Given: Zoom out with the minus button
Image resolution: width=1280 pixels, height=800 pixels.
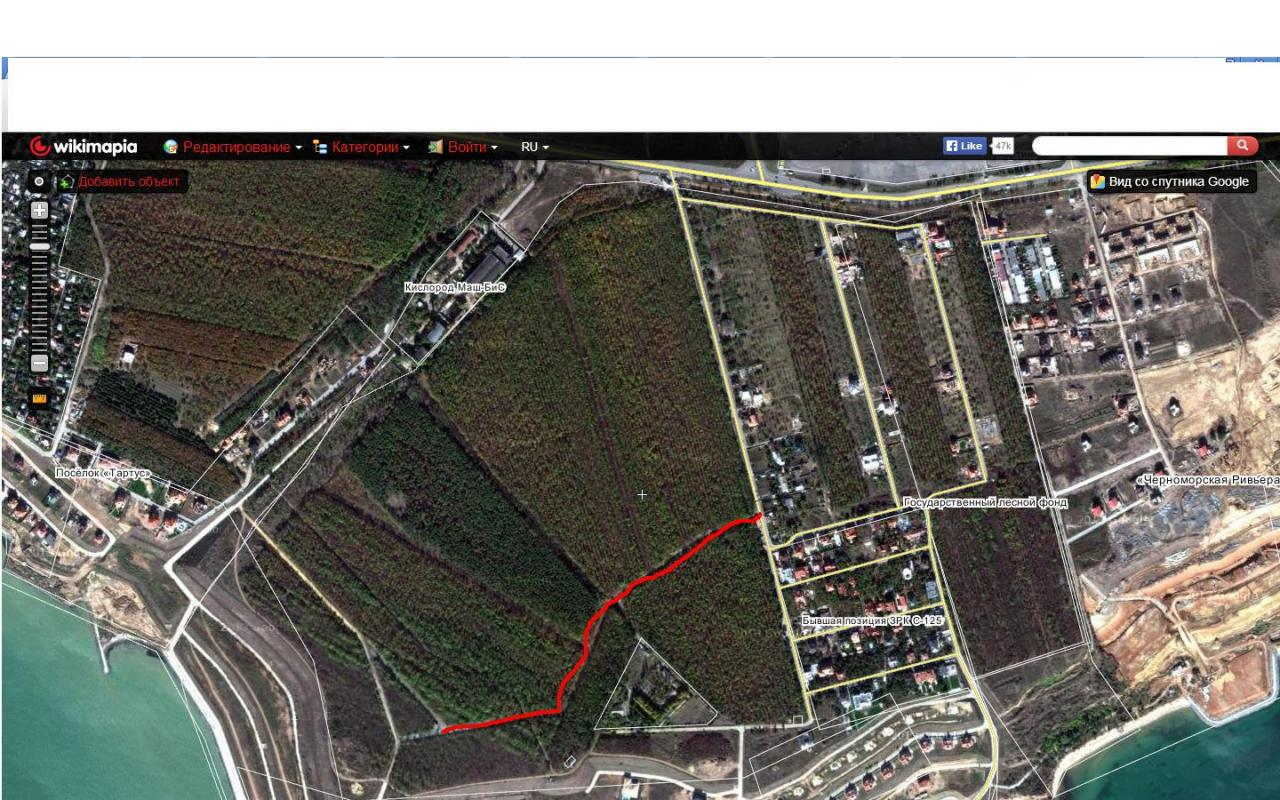Looking at the screenshot, I should [x=39, y=364].
